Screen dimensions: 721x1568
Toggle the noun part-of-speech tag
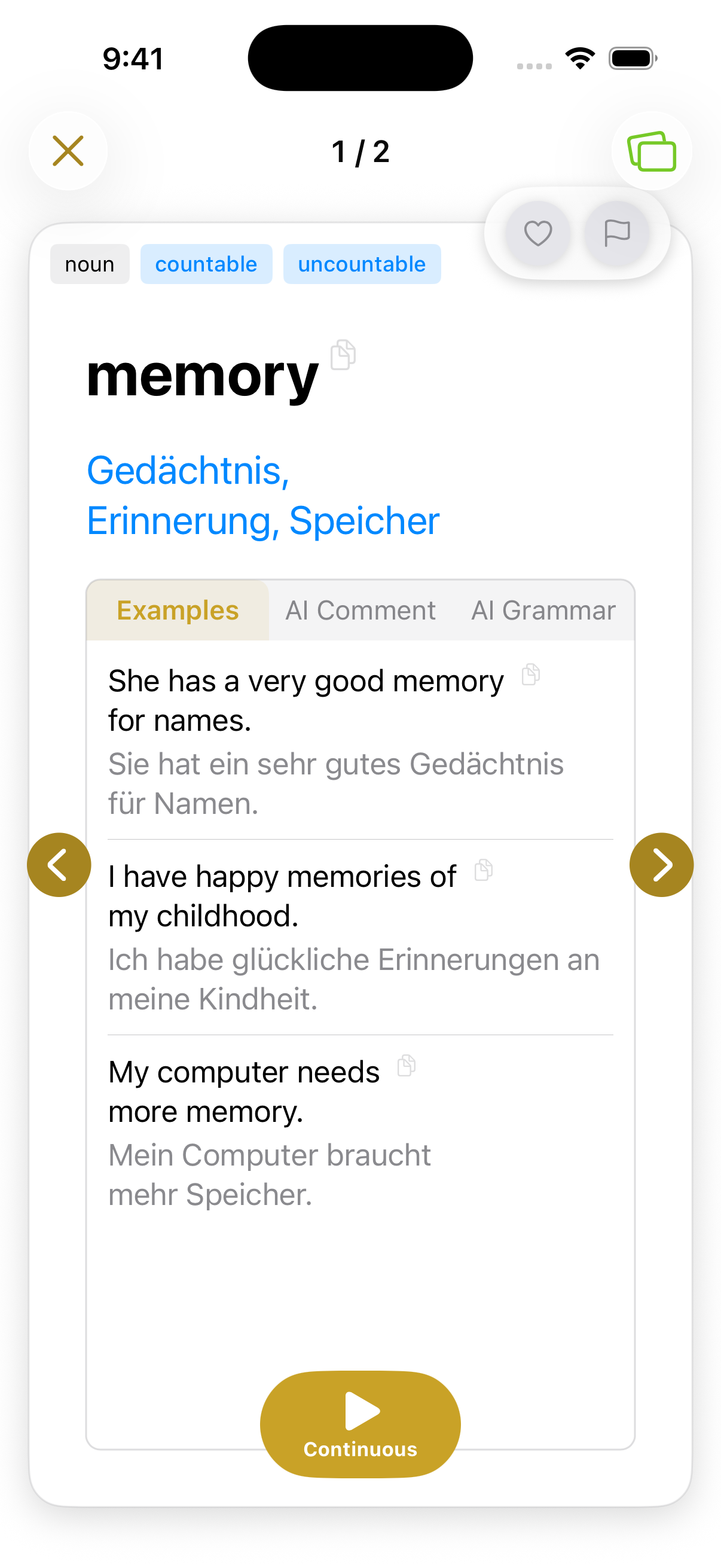pos(90,264)
